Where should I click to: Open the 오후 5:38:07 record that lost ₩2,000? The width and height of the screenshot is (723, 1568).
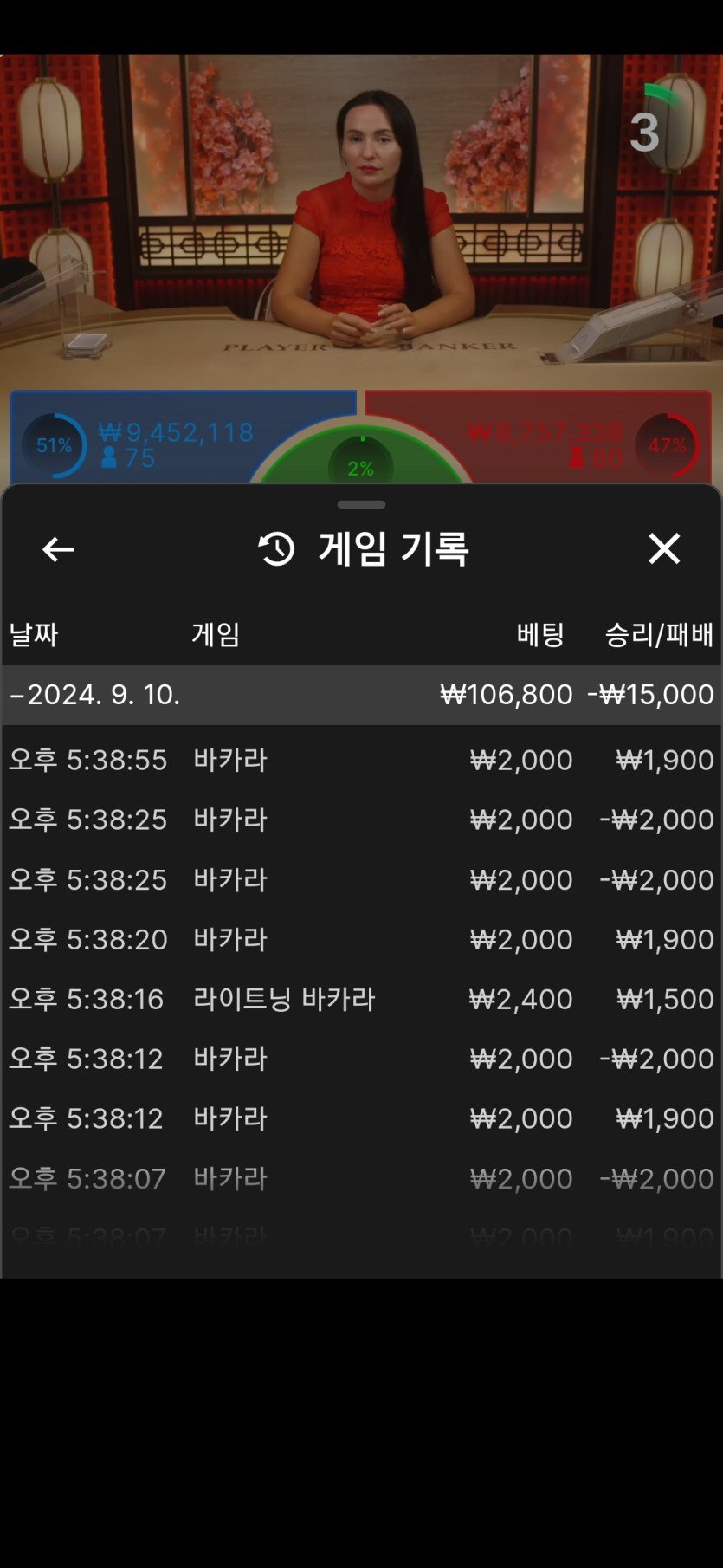coord(361,1178)
